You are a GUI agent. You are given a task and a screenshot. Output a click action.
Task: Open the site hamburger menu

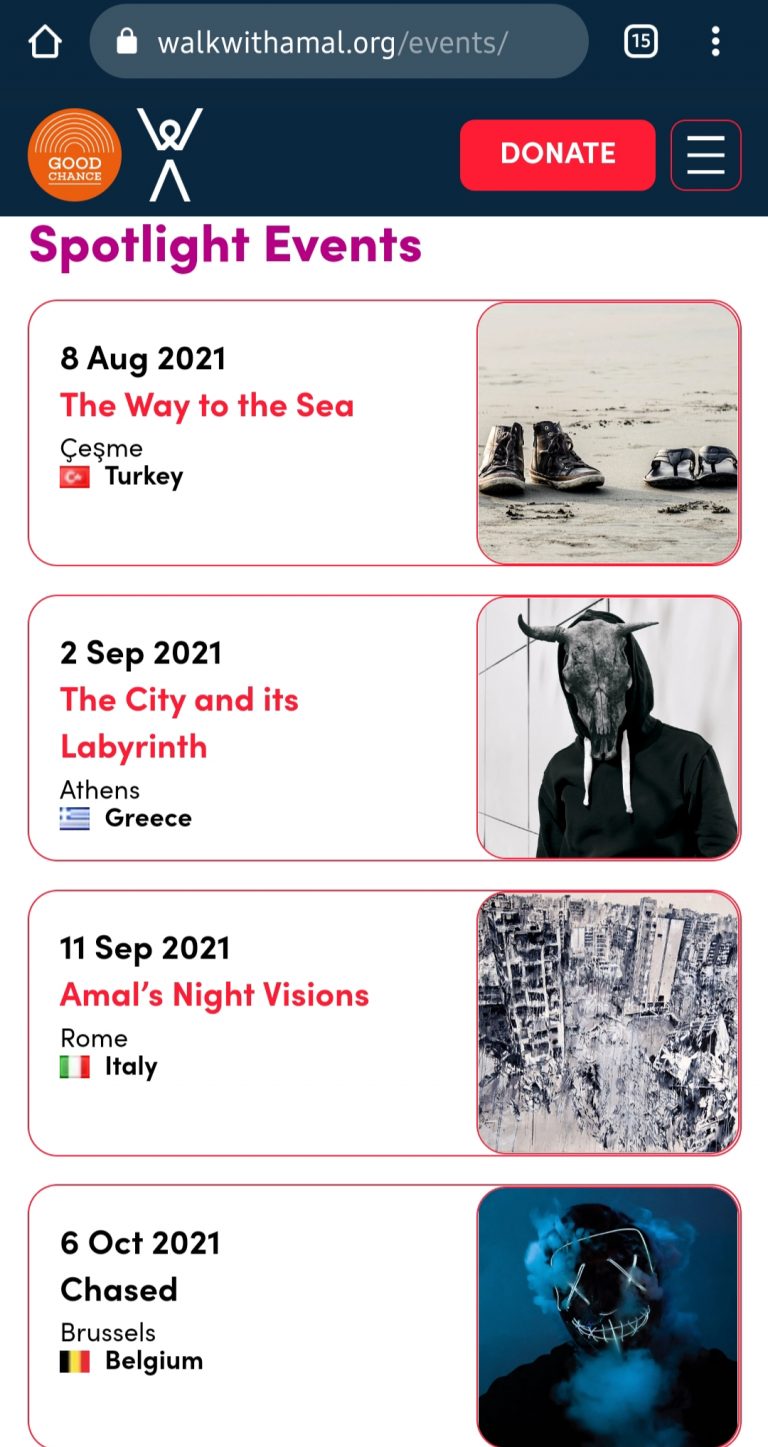pos(706,155)
